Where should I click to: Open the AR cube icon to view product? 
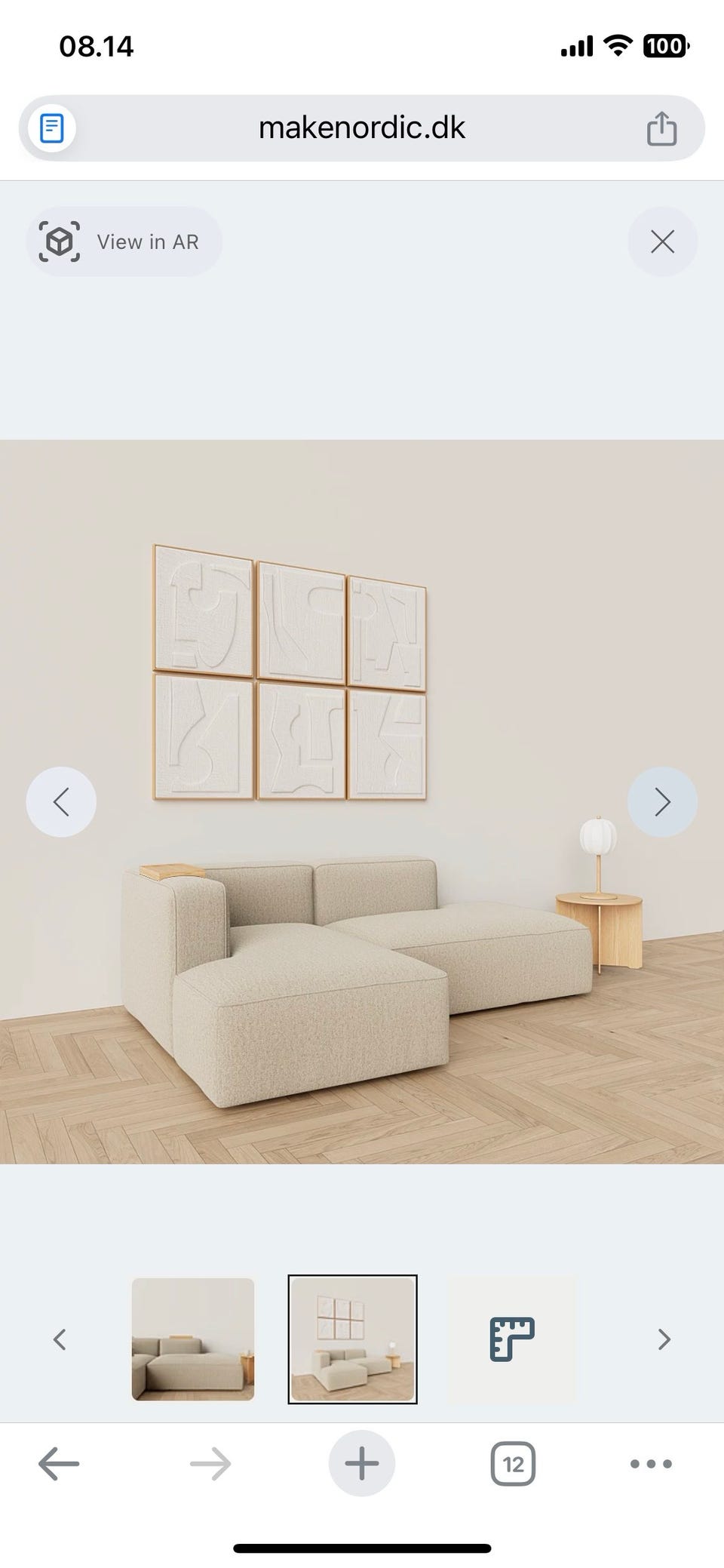60,241
